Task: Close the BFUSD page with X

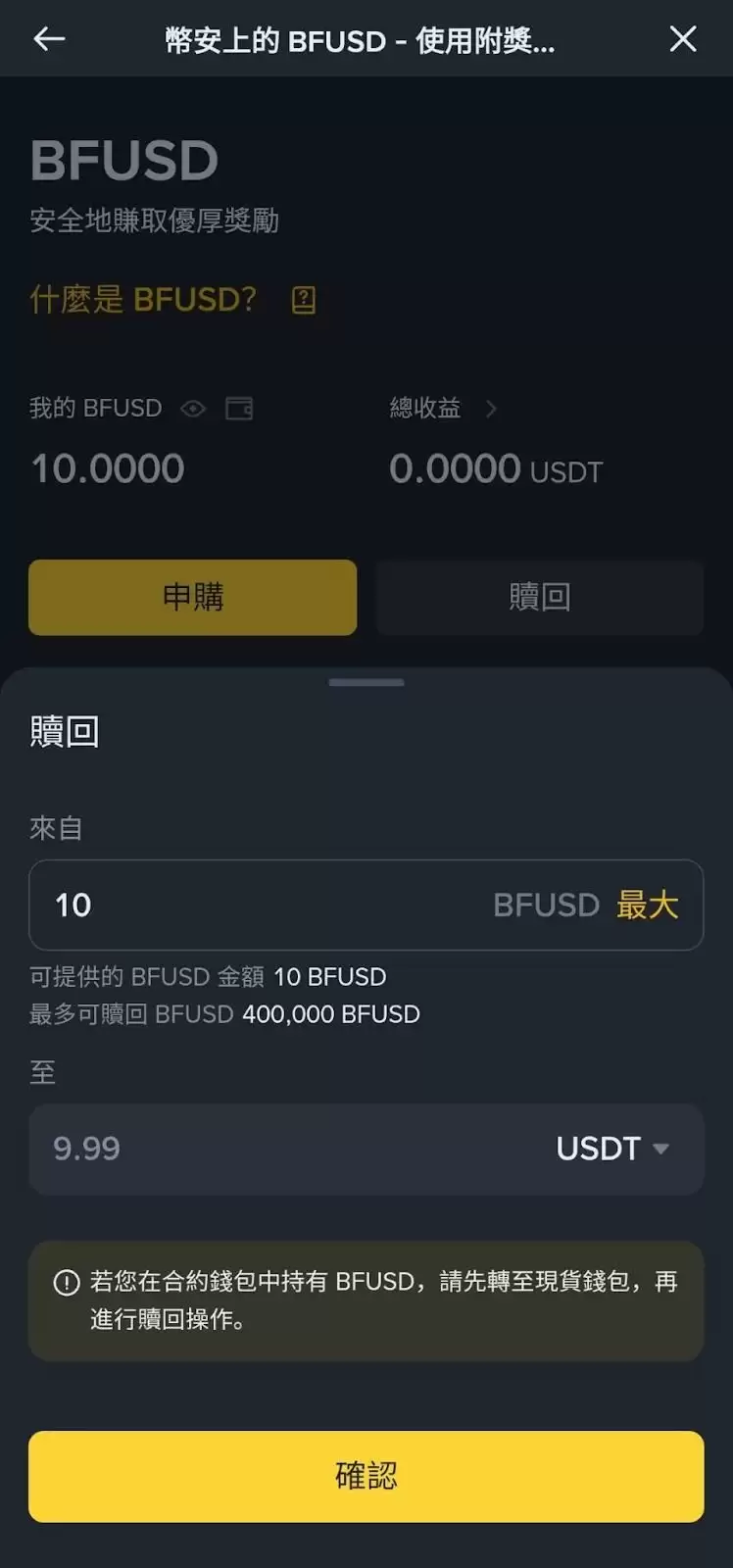Action: (x=683, y=39)
